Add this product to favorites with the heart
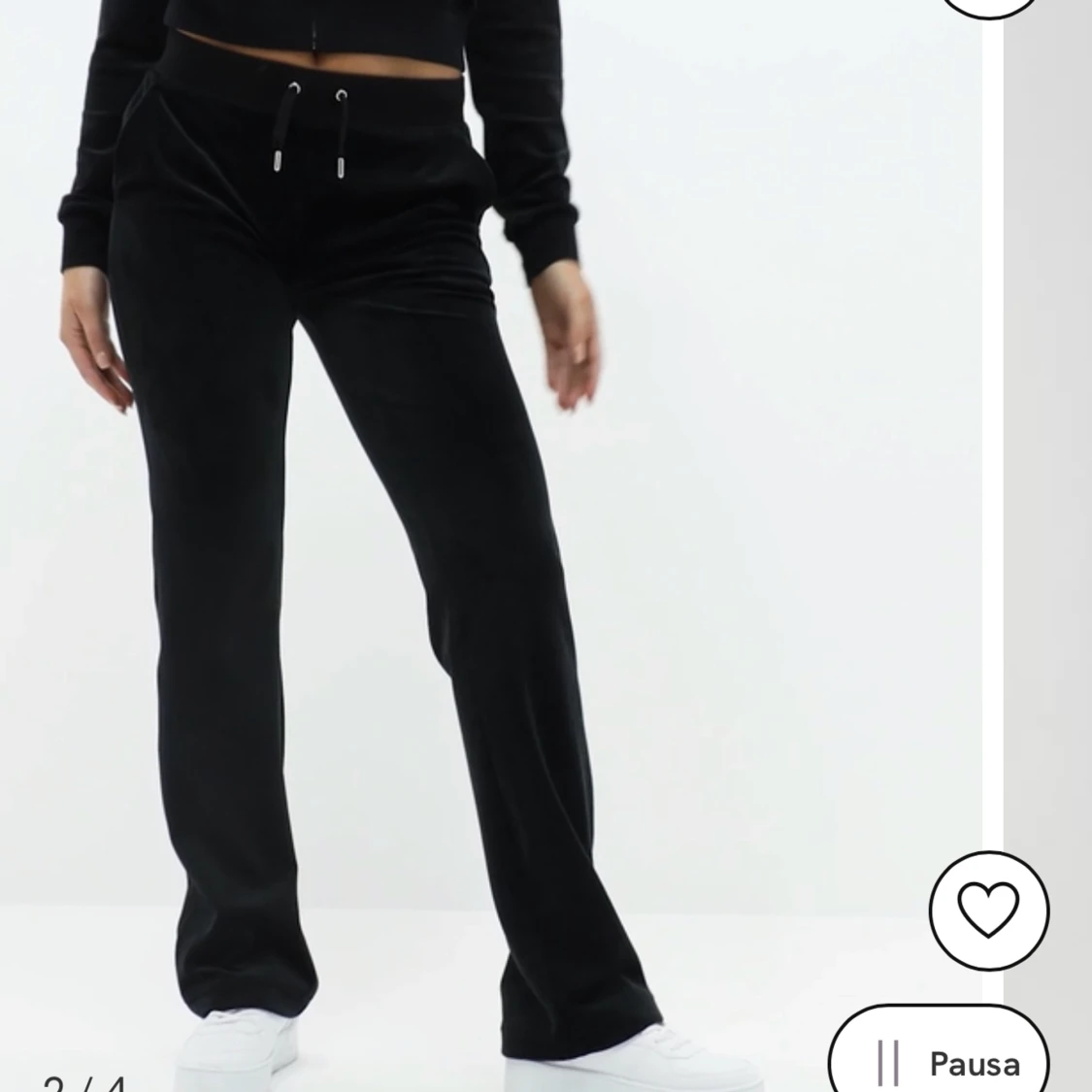The height and width of the screenshot is (1092, 1092). click(989, 909)
